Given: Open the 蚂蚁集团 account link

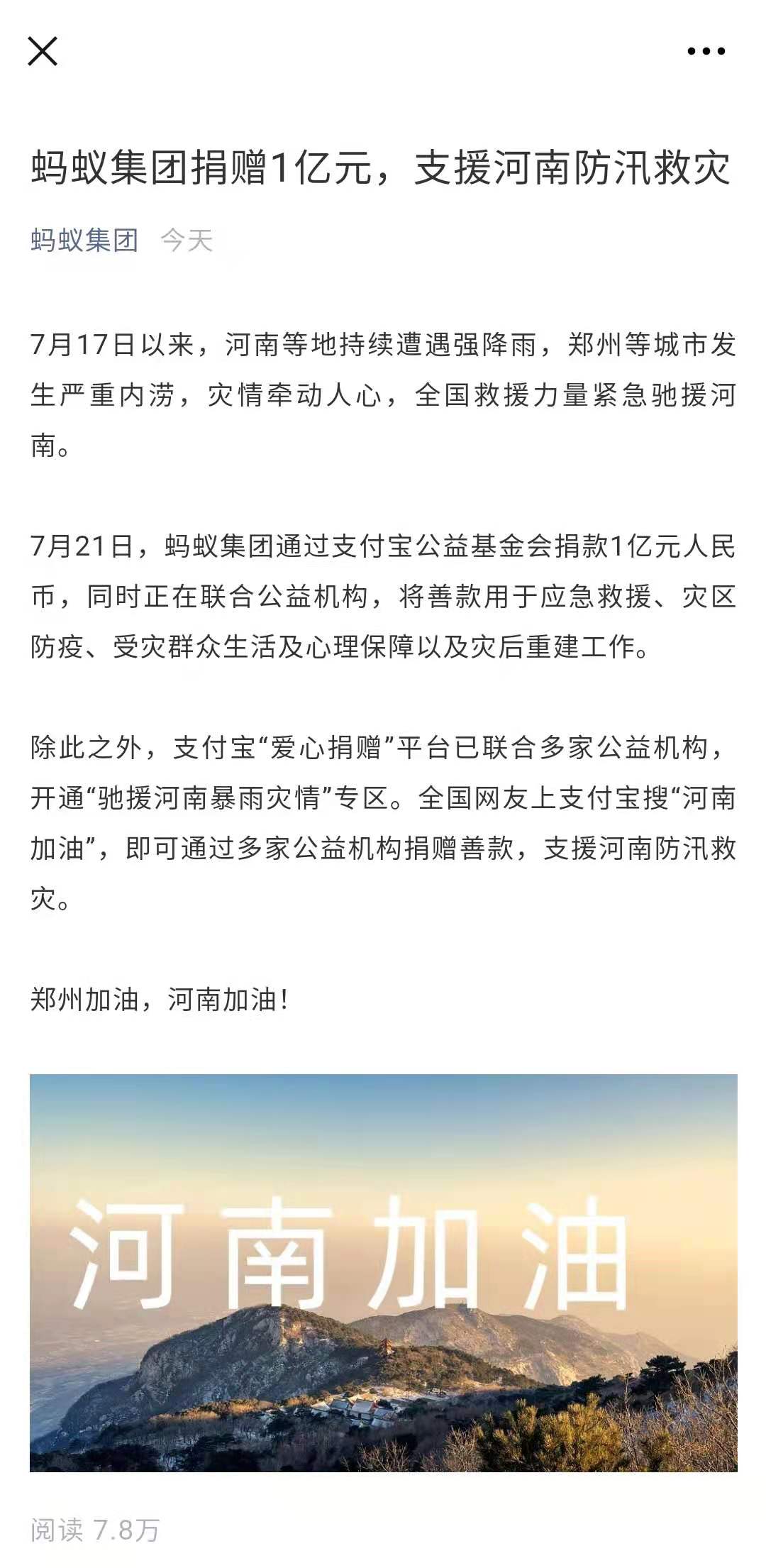Looking at the screenshot, I should [84, 241].
